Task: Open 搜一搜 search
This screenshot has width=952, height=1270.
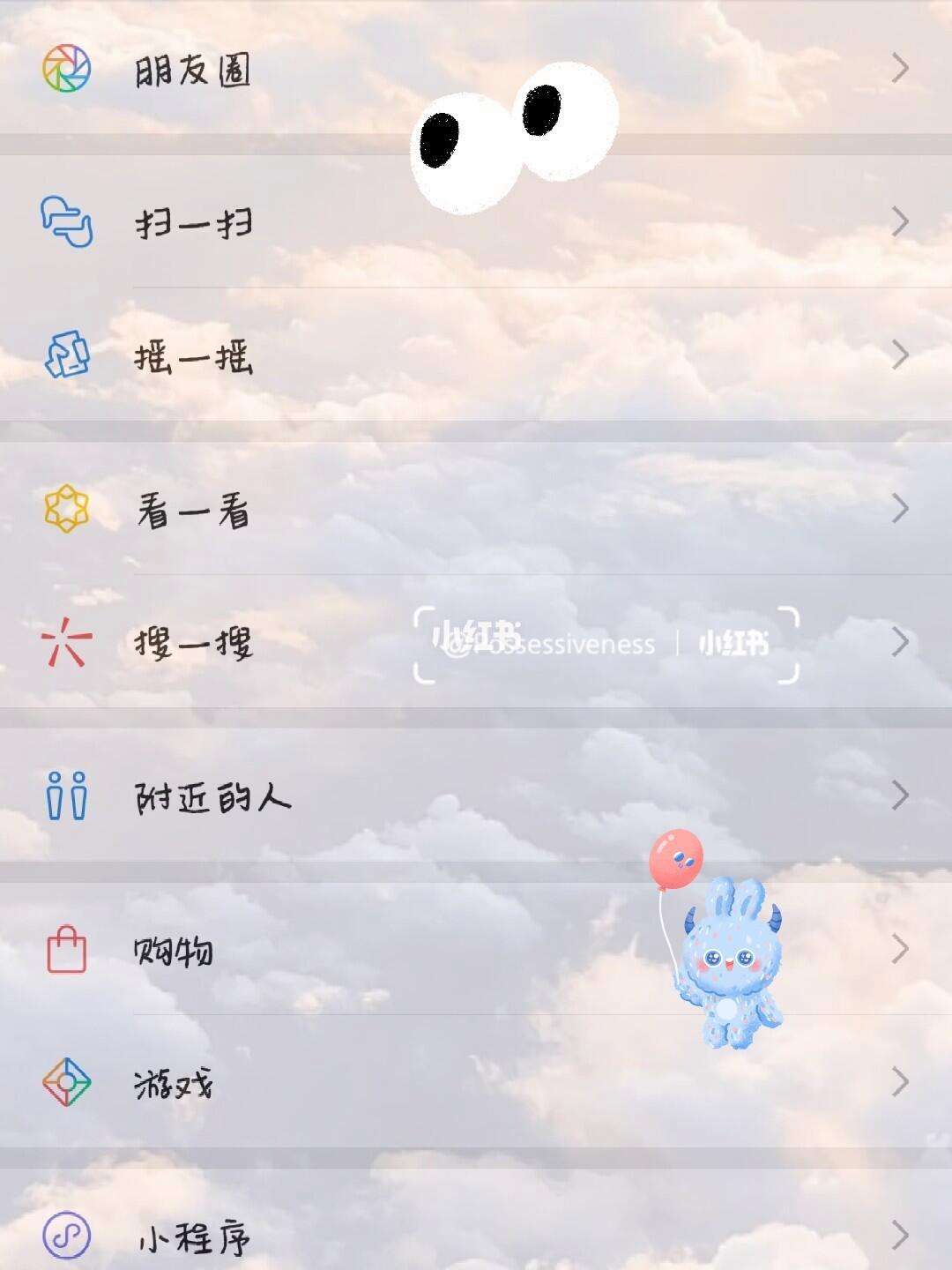Action: pos(193,643)
